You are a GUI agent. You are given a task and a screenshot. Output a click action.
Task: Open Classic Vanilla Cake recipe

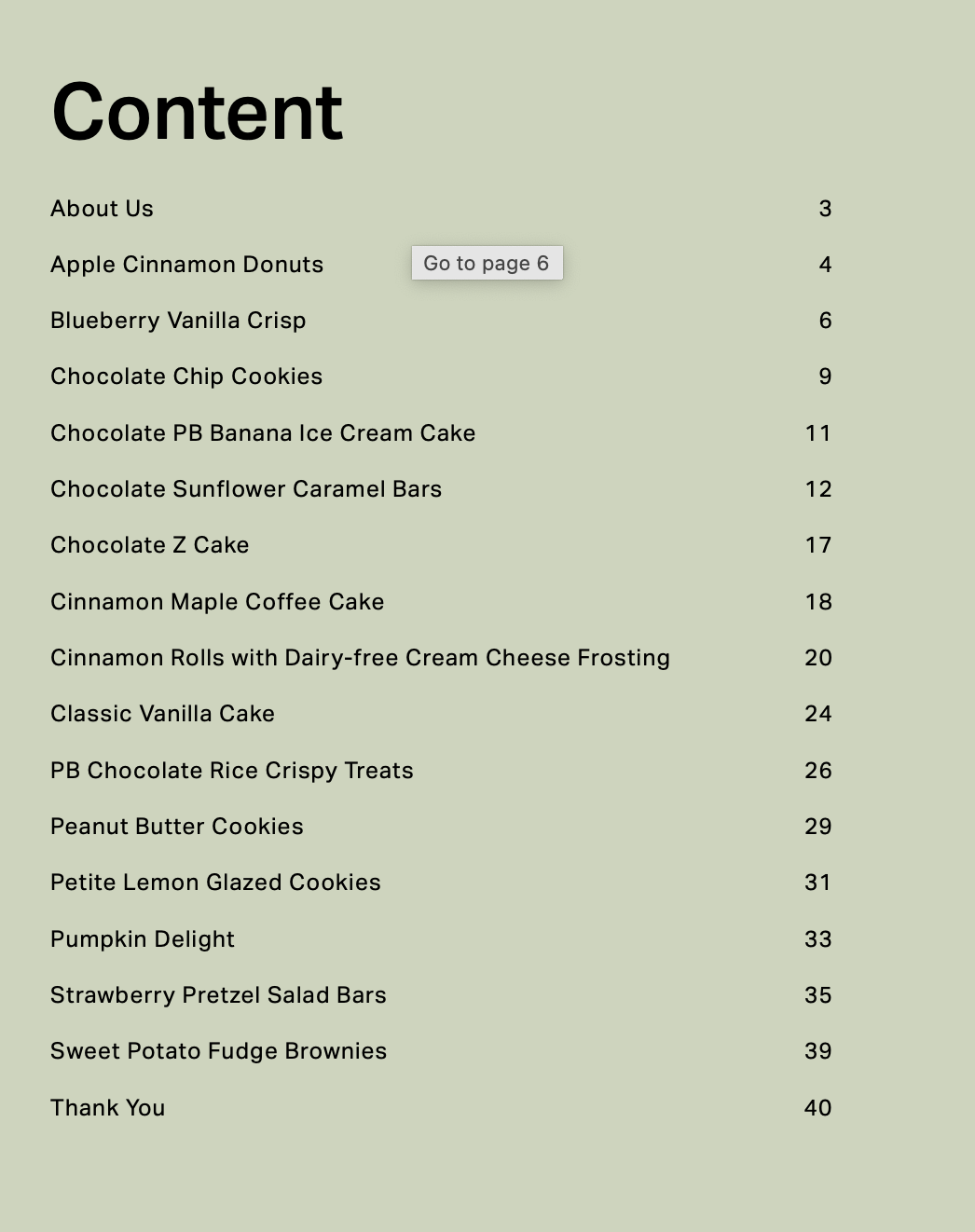[x=162, y=714]
